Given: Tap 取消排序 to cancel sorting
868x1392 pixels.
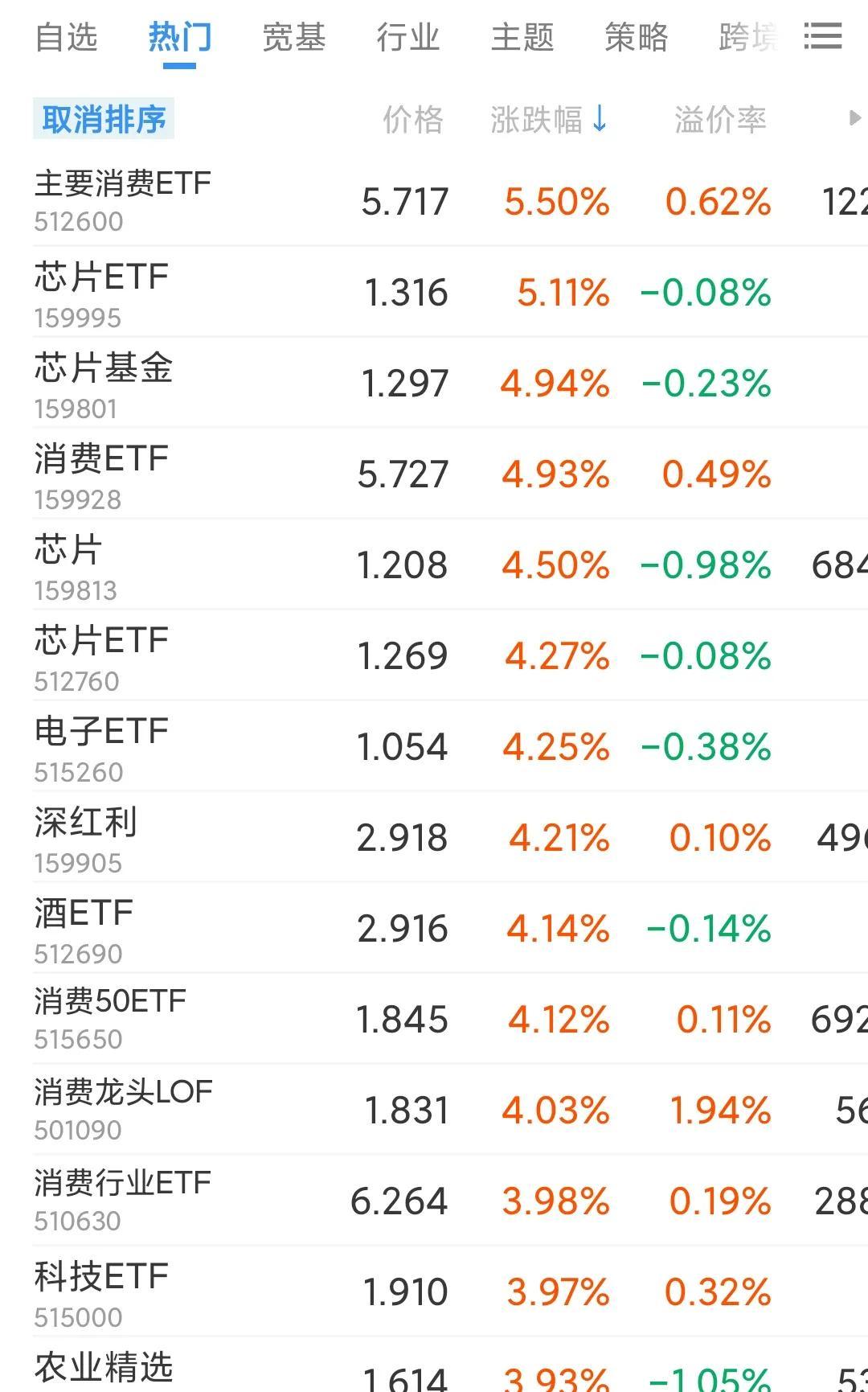Looking at the screenshot, I should tap(104, 119).
